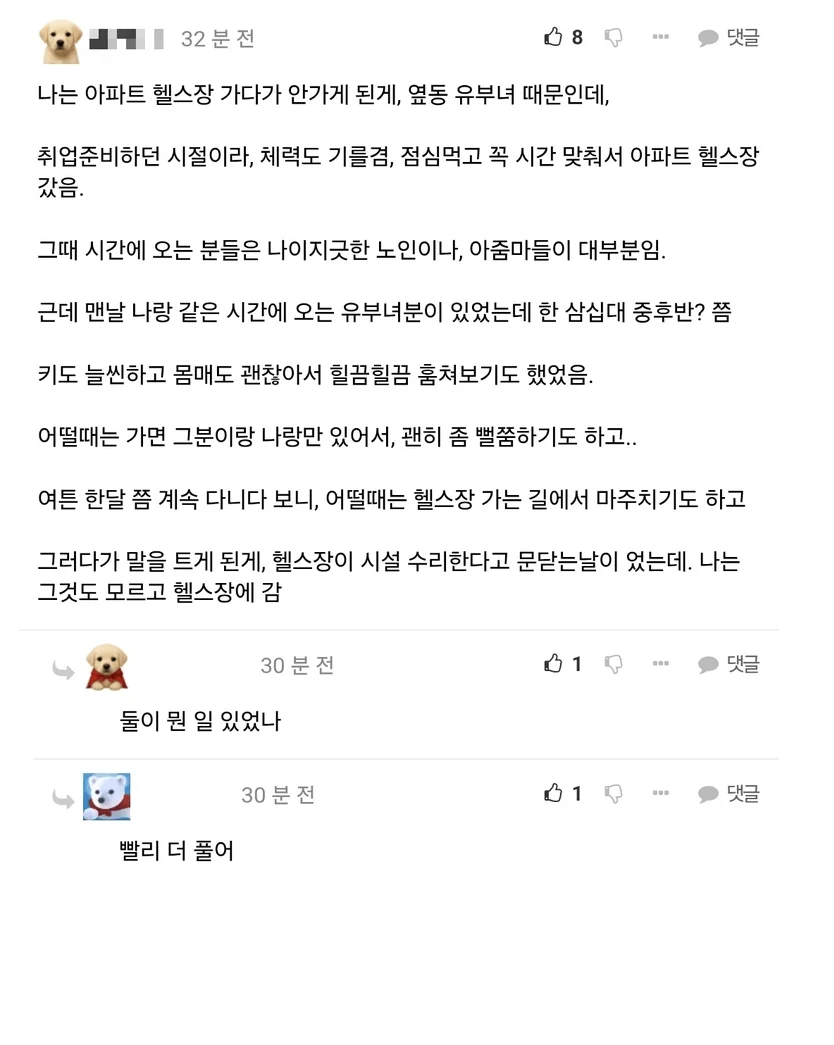Viewport: 834px width, 1045px height.
Task: Open more options on the 32분 전 comment
Action: (x=661, y=37)
